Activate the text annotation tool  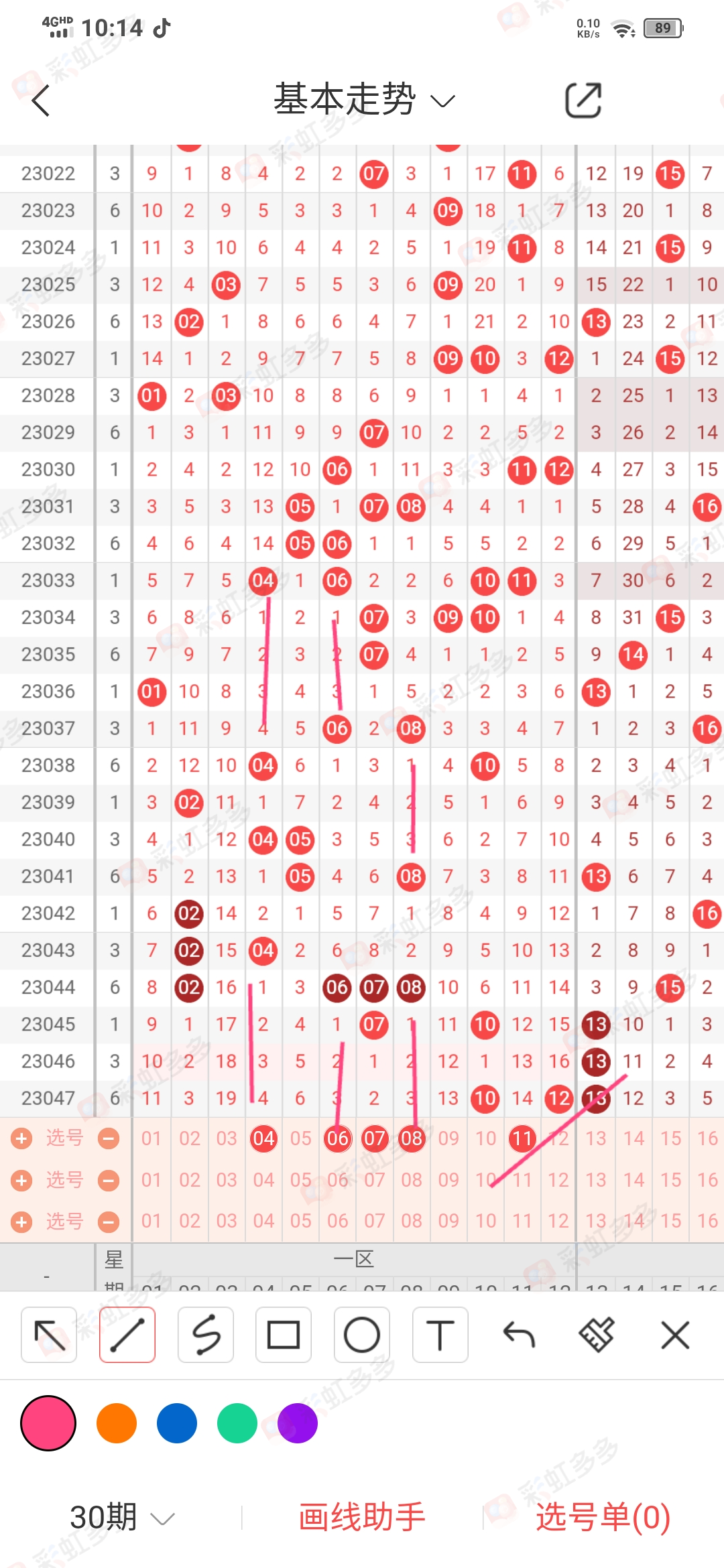pos(440,1335)
